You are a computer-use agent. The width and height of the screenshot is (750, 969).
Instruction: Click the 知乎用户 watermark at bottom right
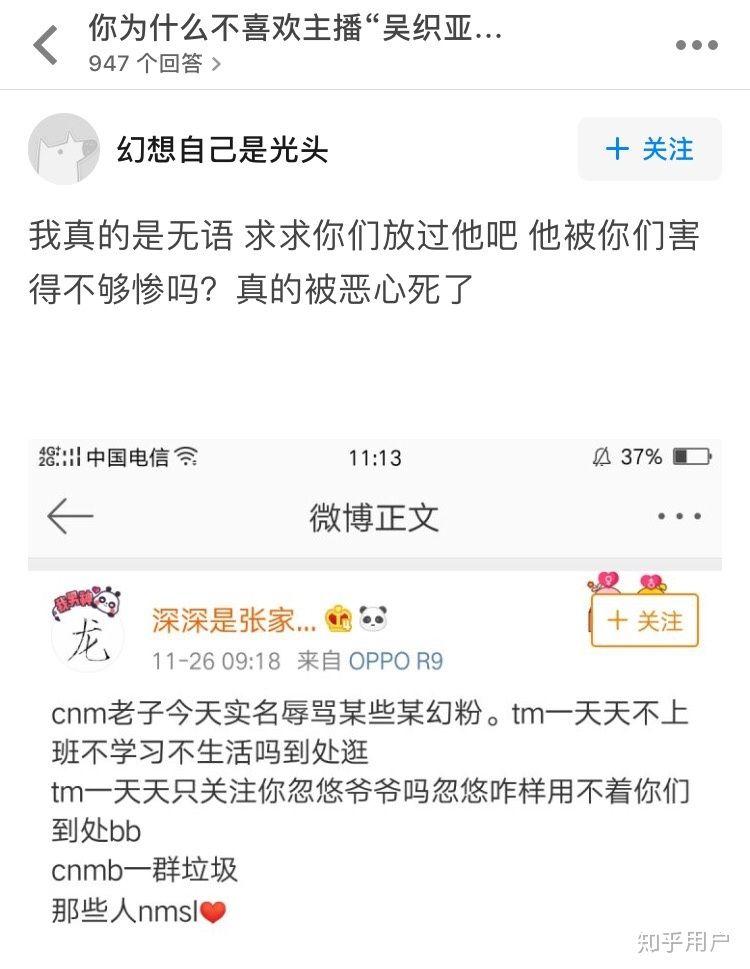[x=682, y=943]
